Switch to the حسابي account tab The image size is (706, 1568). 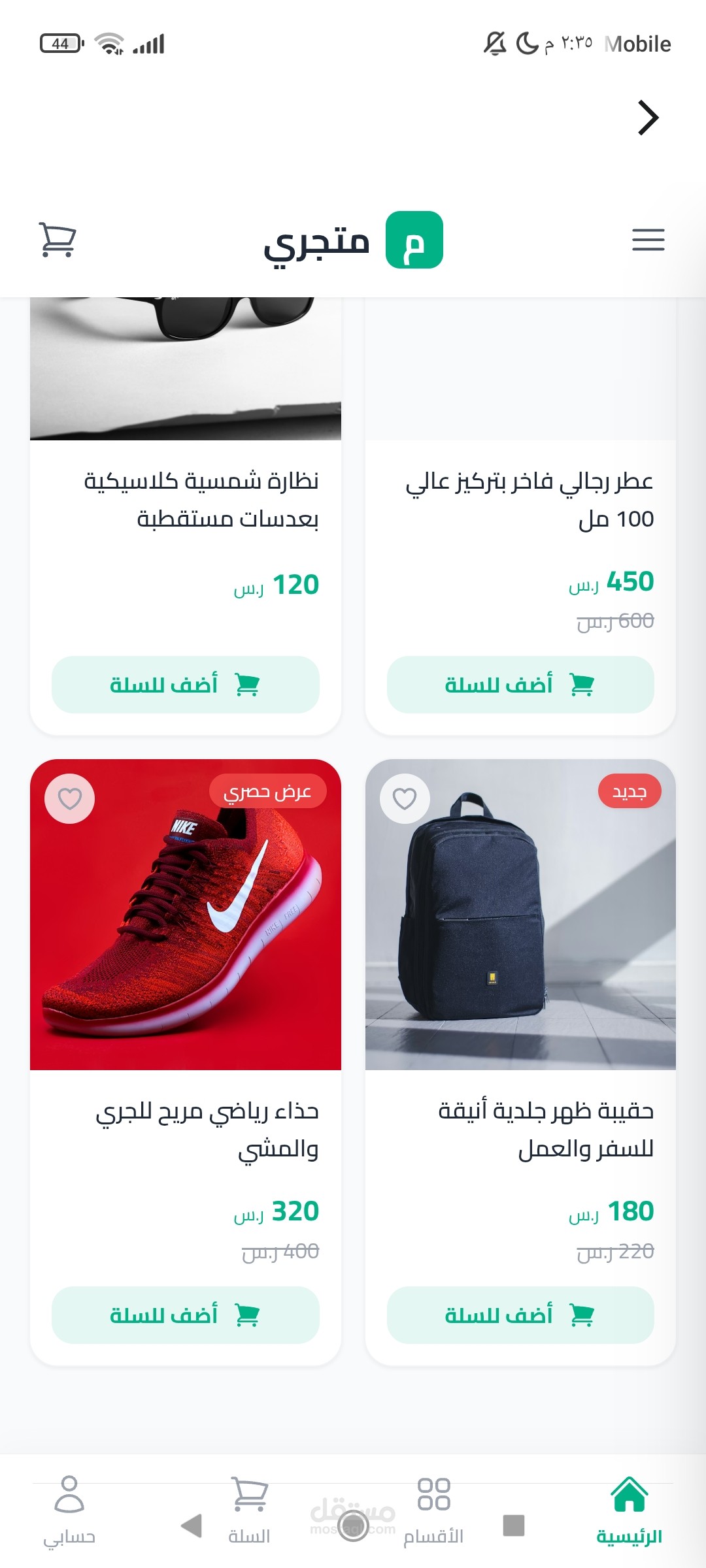click(x=69, y=1509)
